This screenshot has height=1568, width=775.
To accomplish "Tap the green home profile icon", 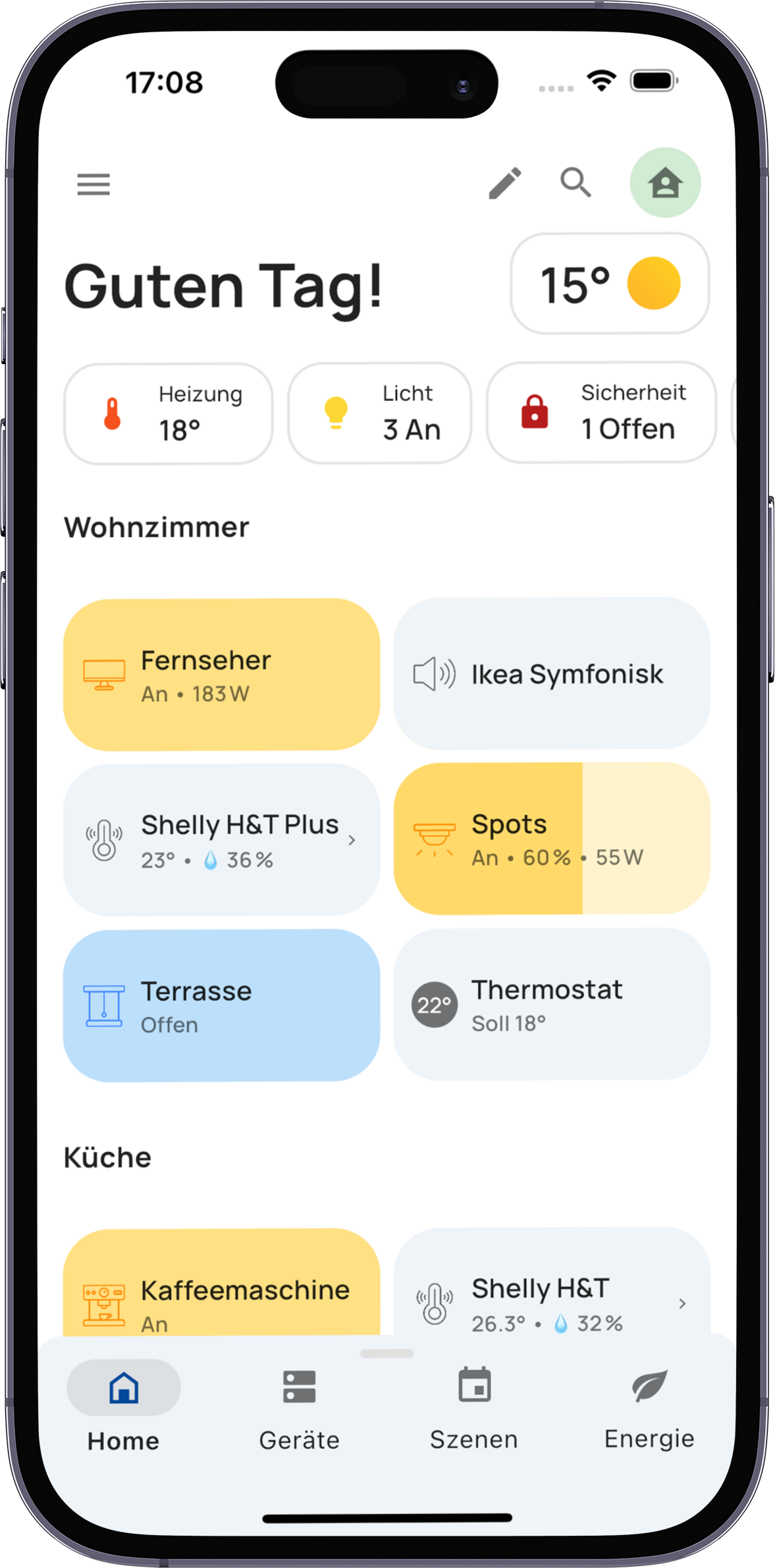I will (665, 183).
